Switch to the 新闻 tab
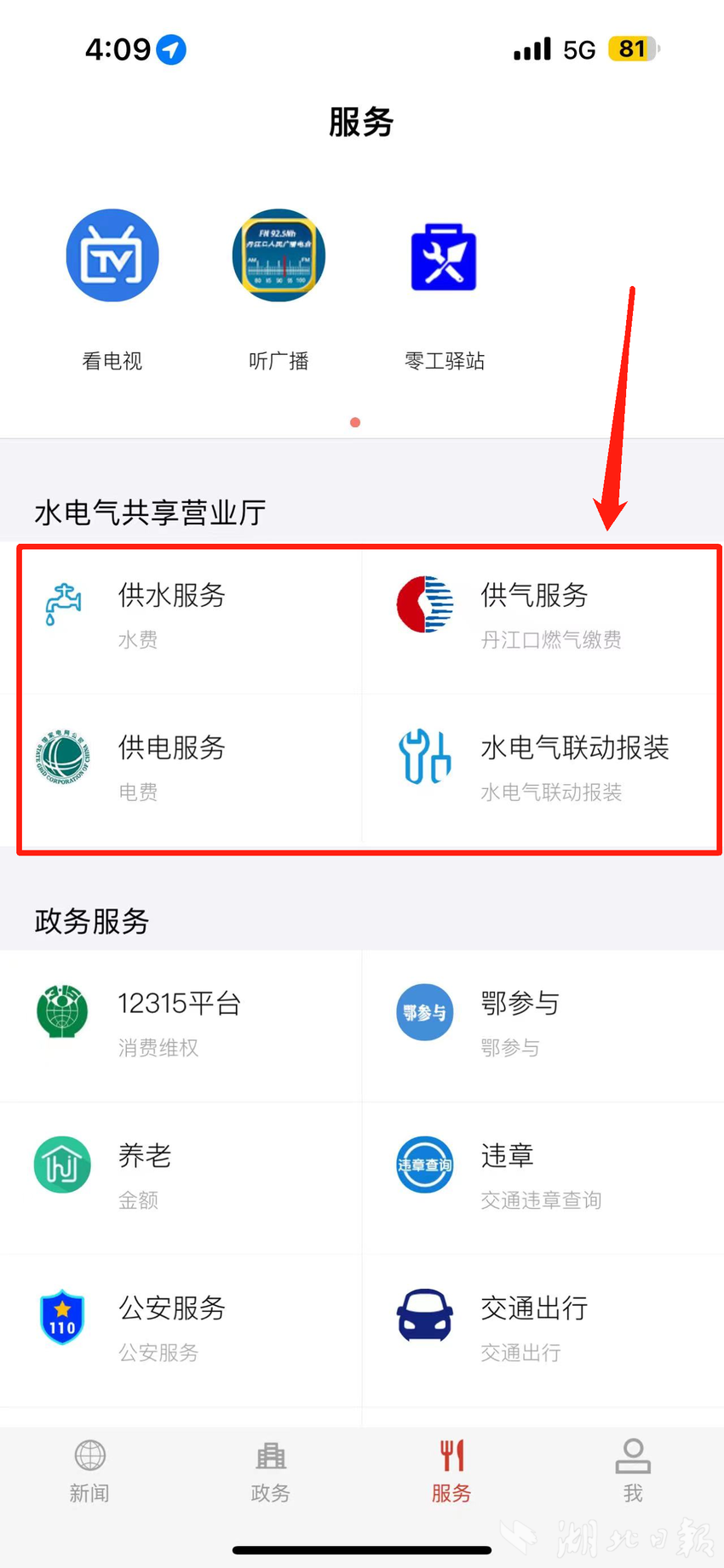 (89, 1472)
